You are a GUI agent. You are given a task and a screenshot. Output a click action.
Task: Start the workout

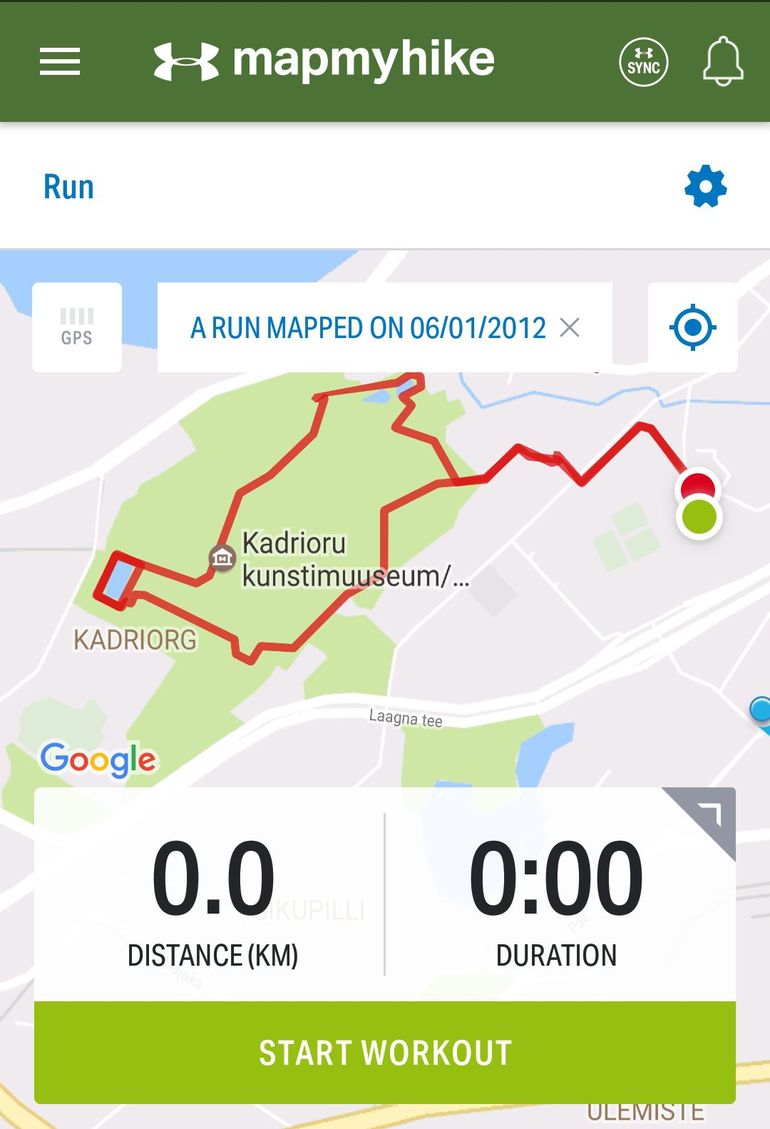coord(385,1052)
